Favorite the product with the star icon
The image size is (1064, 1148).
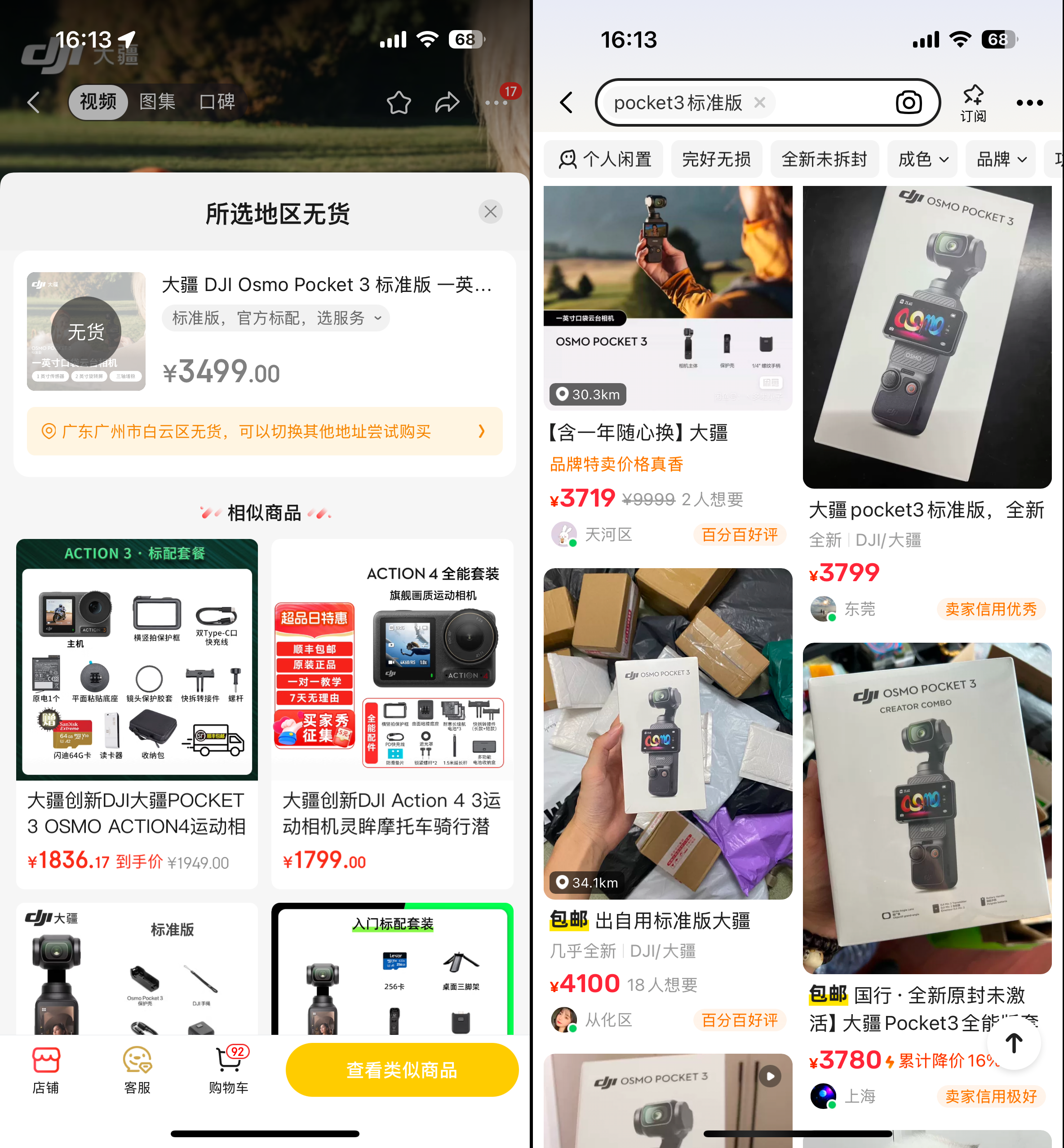pos(399,102)
